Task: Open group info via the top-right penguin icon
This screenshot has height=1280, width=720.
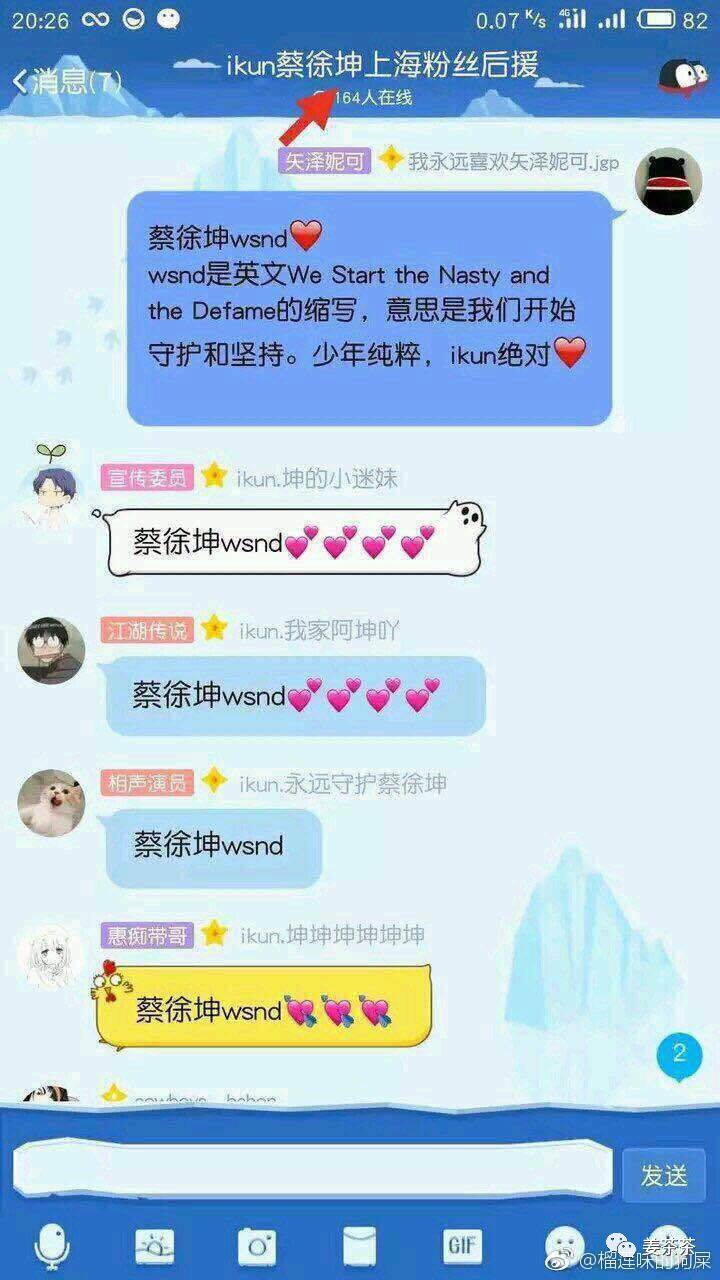Action: tap(683, 76)
